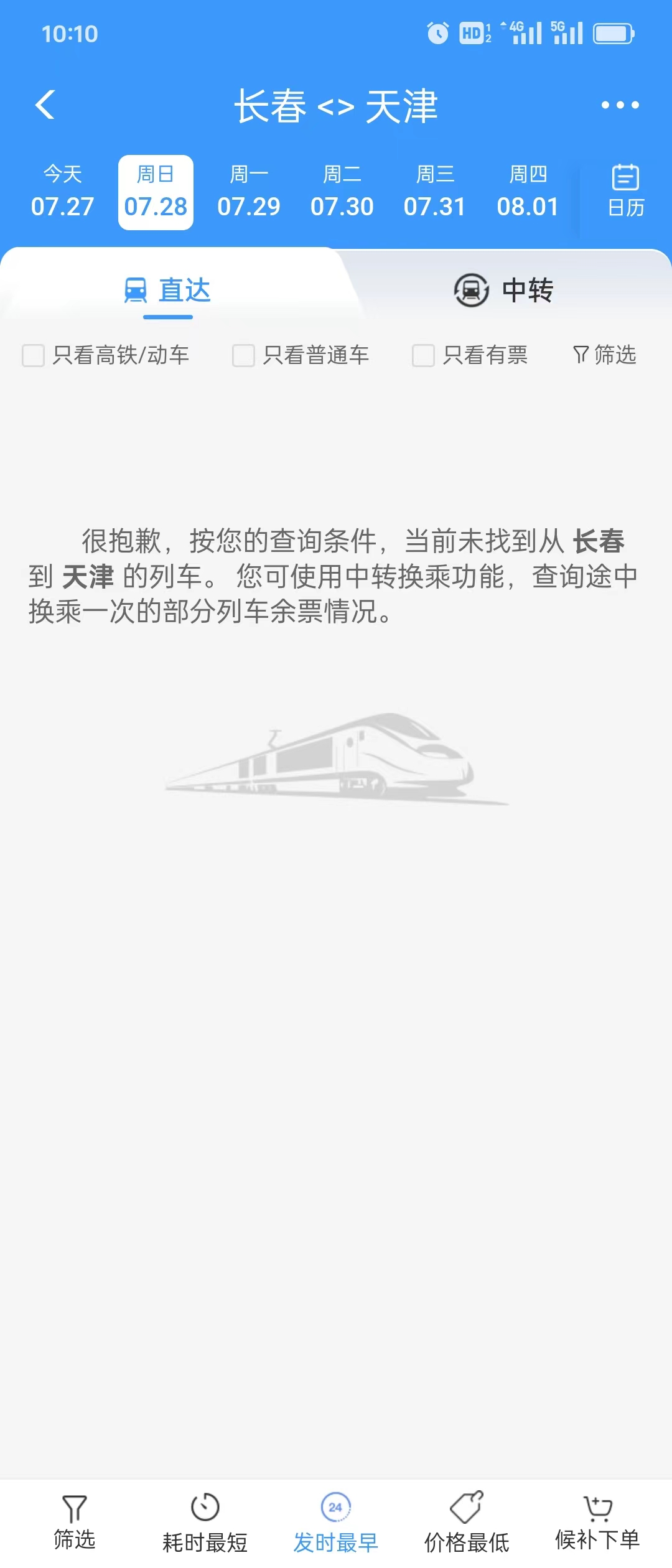672x1568 pixels.
Task: Open the three-dot overflow menu
Action: click(620, 105)
